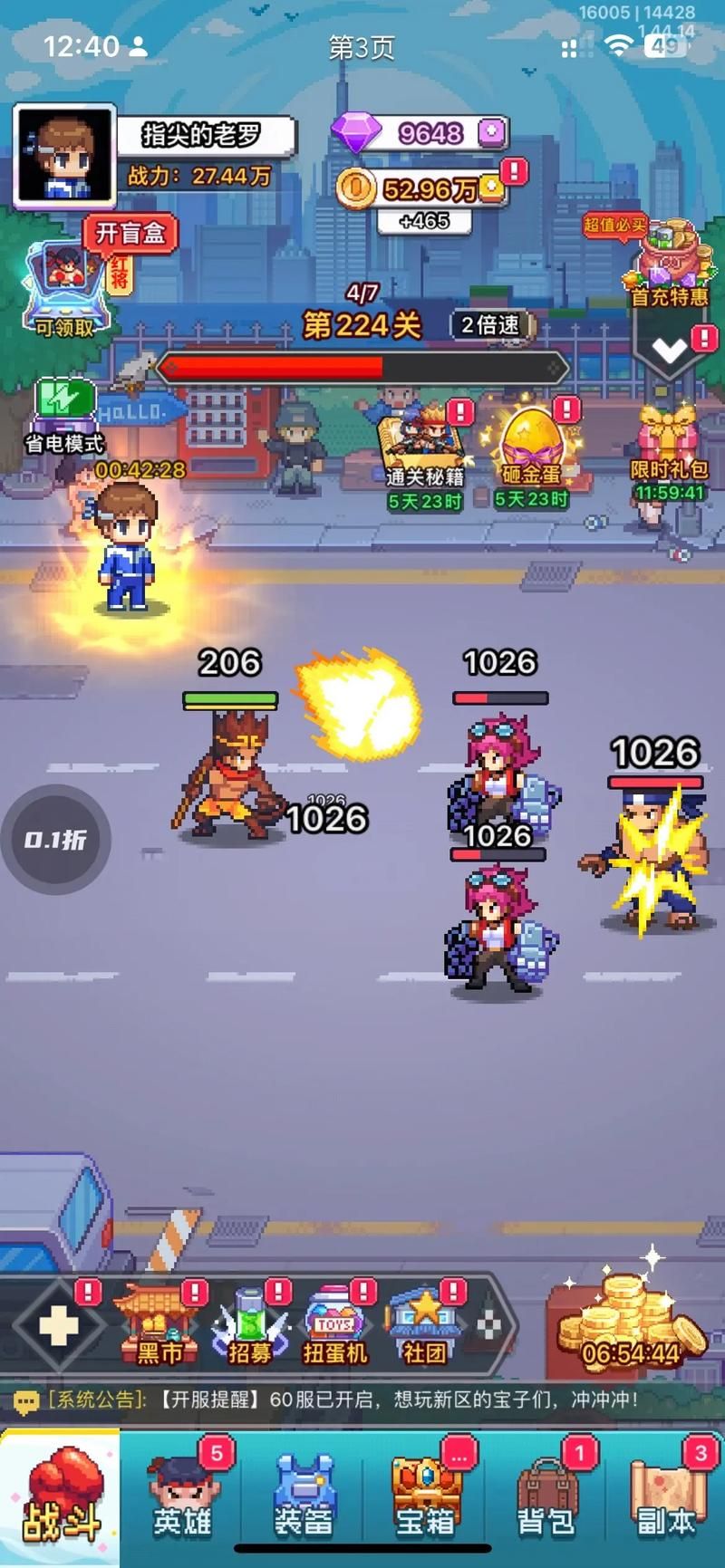Image resolution: width=725 pixels, height=1568 pixels.
Task: Open the 砸金蛋 golden egg event
Action: click(532, 451)
